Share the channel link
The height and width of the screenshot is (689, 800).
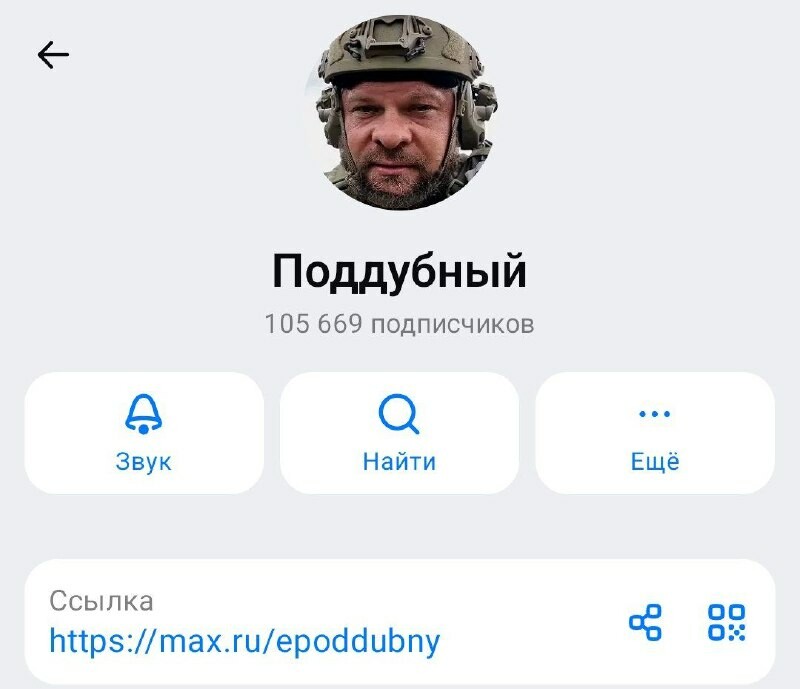click(645, 622)
